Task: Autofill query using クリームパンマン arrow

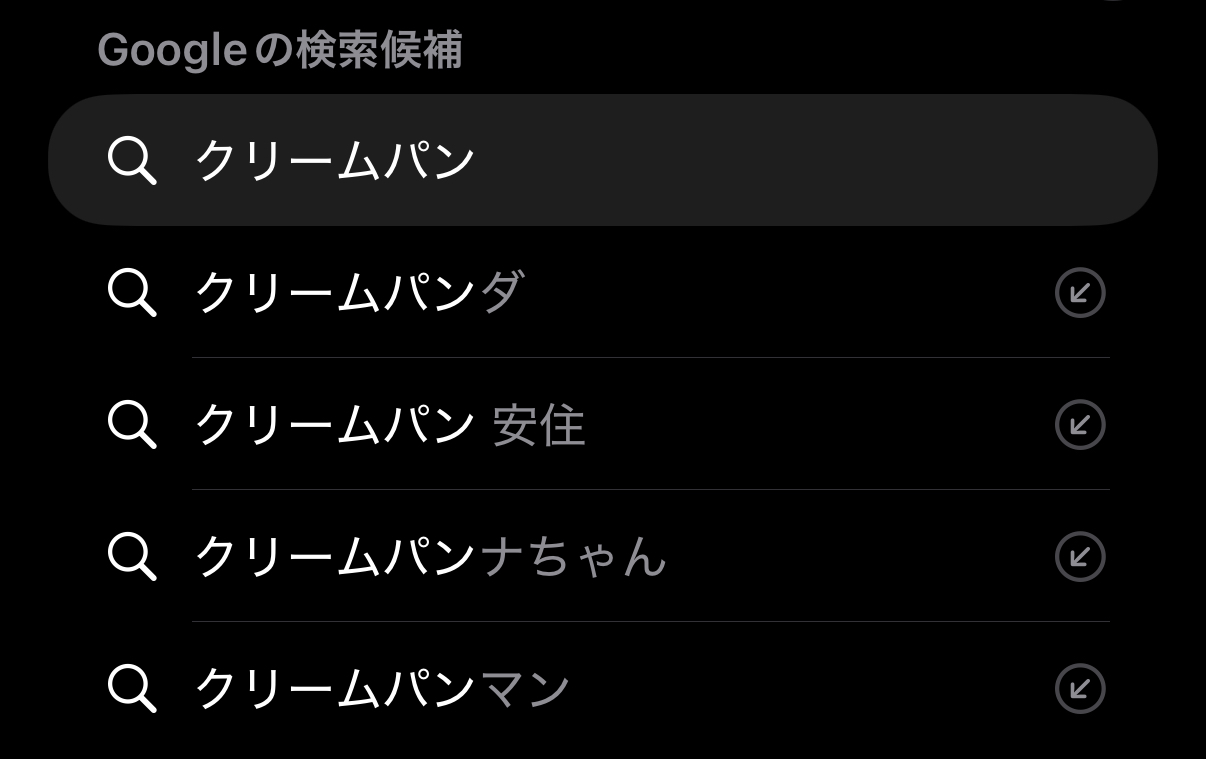Action: (1080, 689)
